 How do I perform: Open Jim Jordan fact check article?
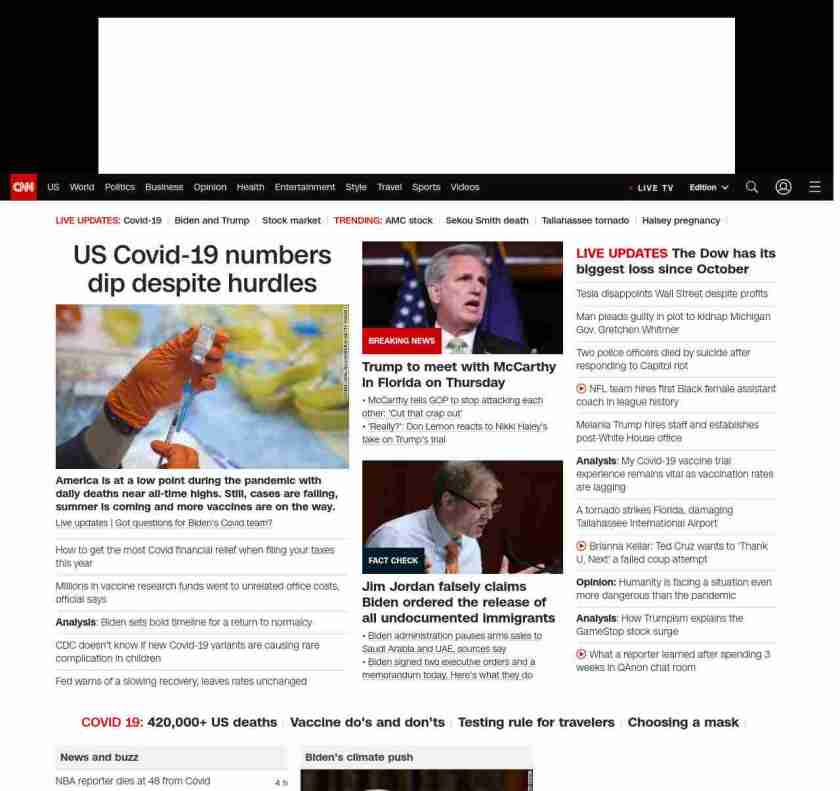click(454, 602)
